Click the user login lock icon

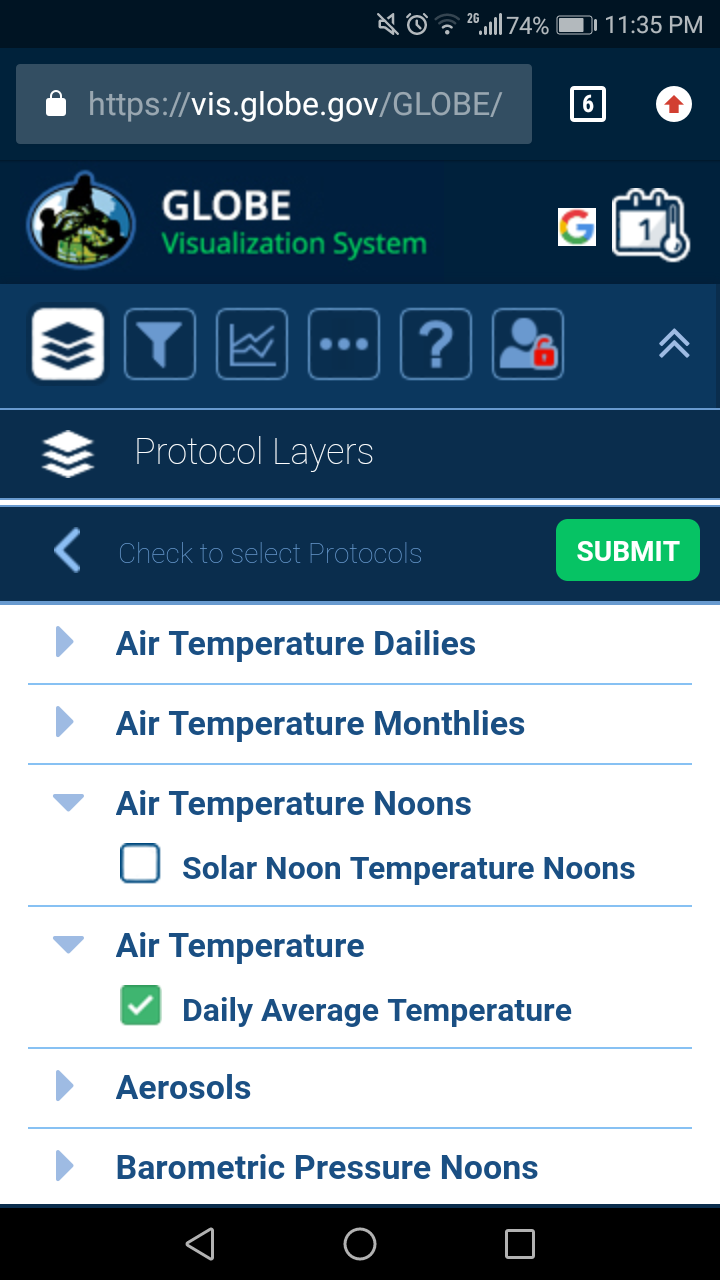[527, 344]
